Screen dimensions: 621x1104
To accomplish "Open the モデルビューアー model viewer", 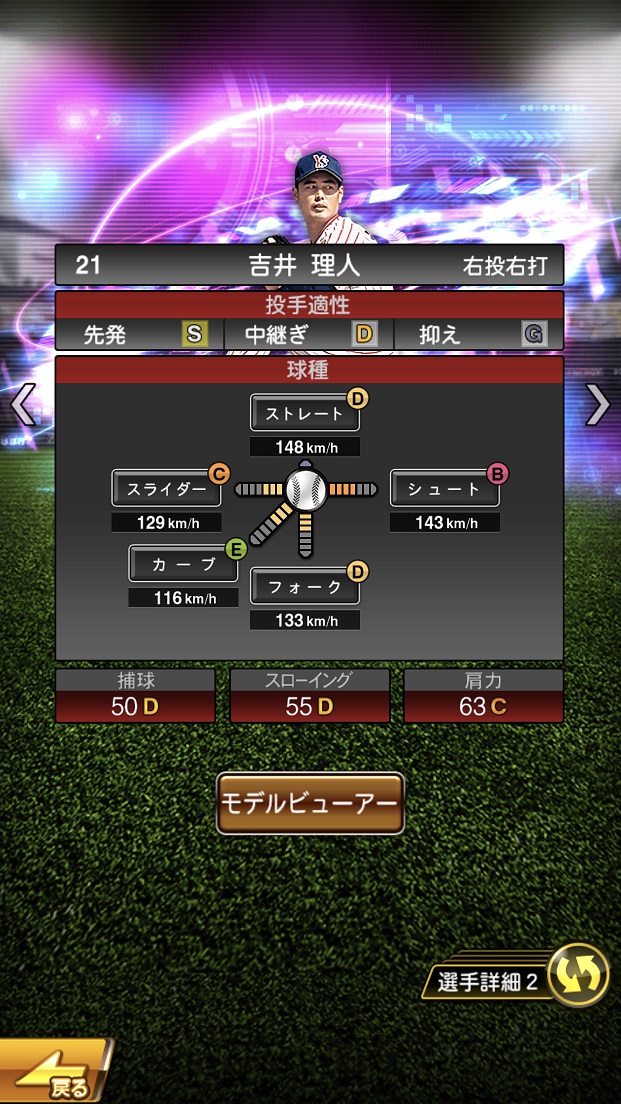I will pos(310,803).
